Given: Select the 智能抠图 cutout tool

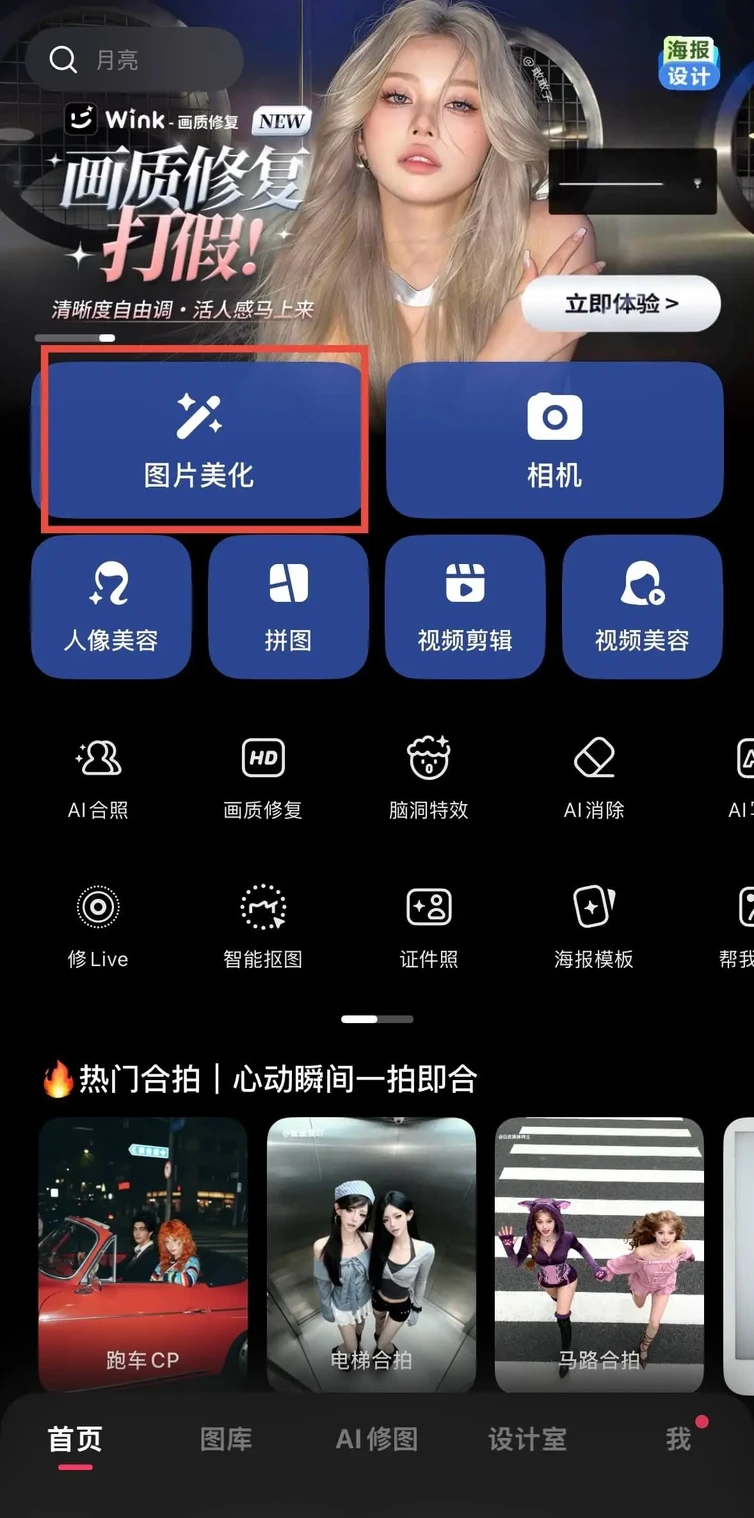Looking at the screenshot, I should (x=263, y=927).
